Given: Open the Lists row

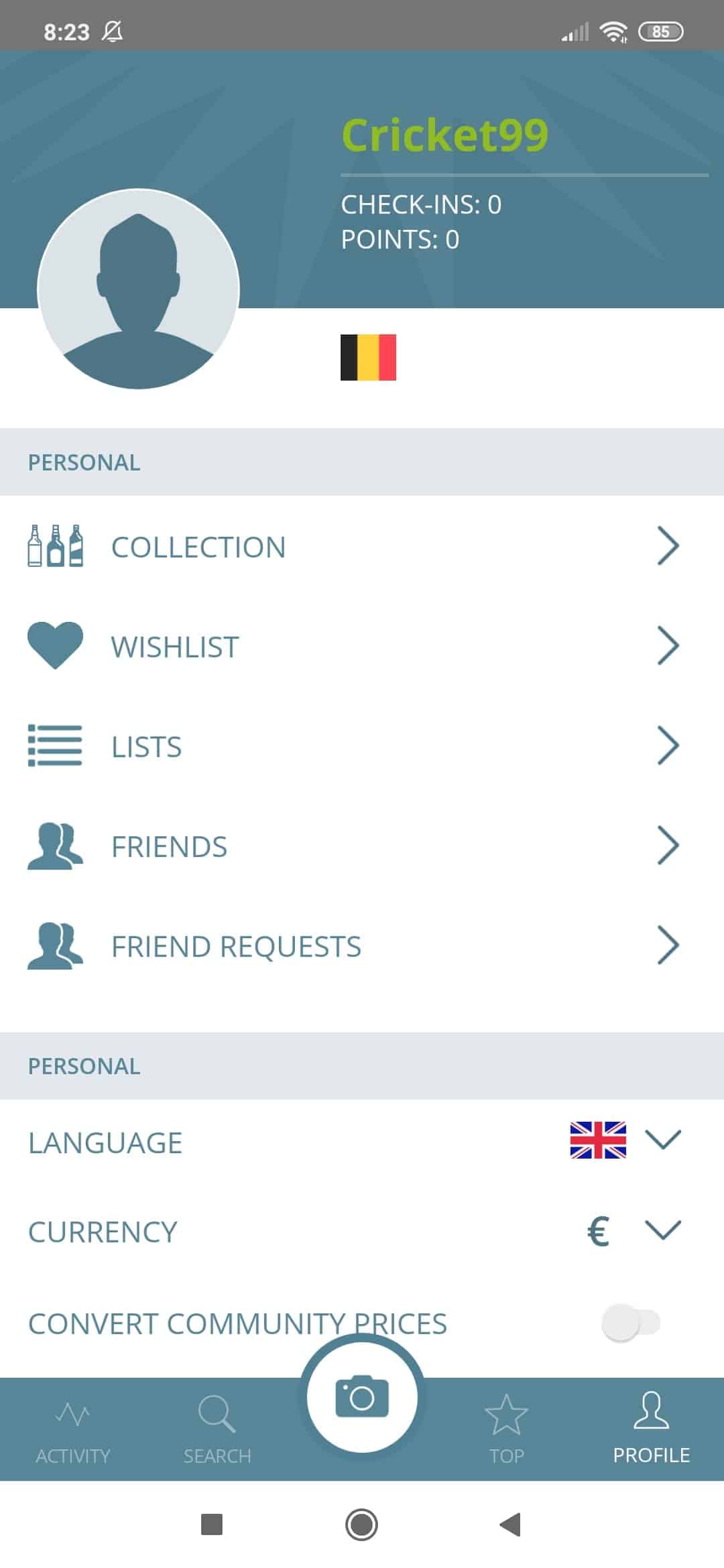Looking at the screenshot, I should [x=362, y=746].
